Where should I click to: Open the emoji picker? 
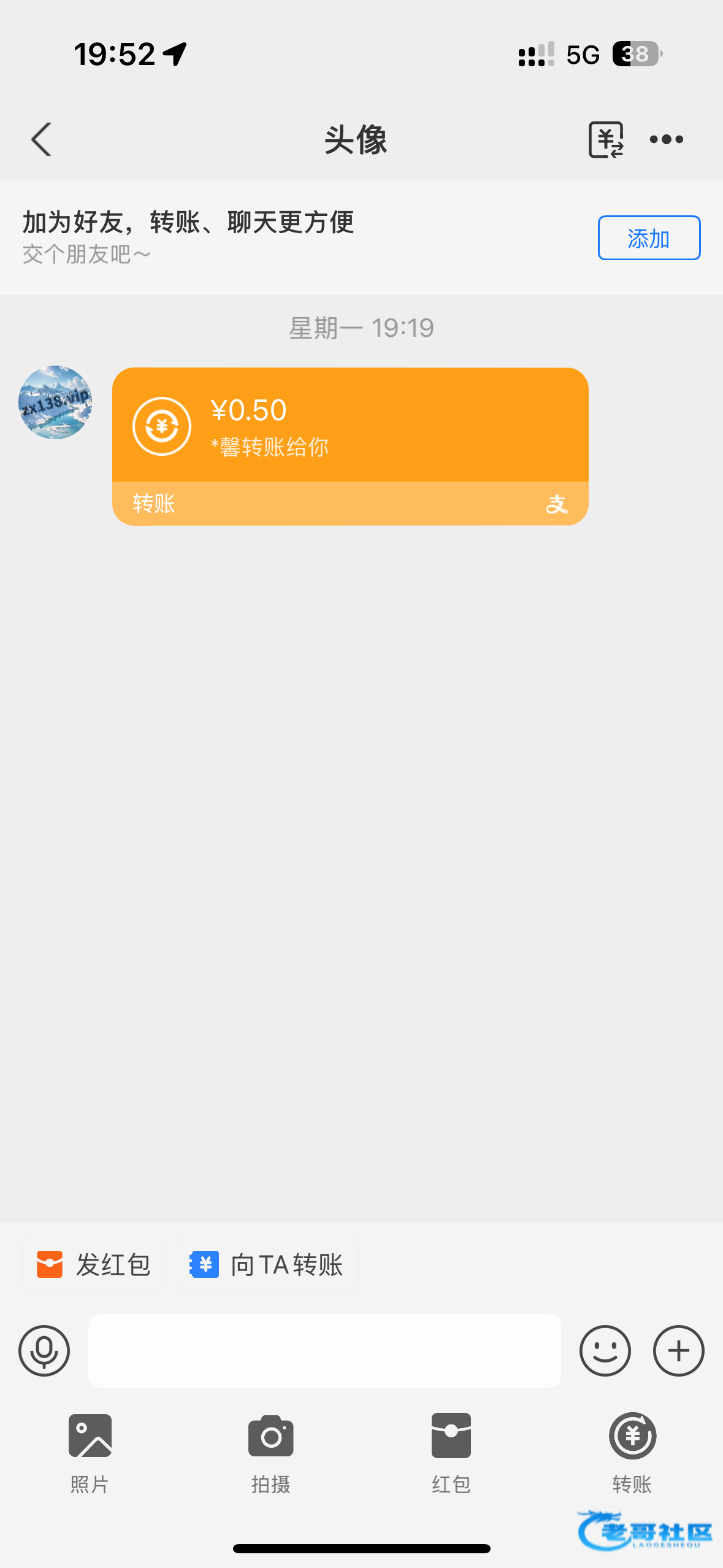pyautogui.click(x=605, y=1351)
